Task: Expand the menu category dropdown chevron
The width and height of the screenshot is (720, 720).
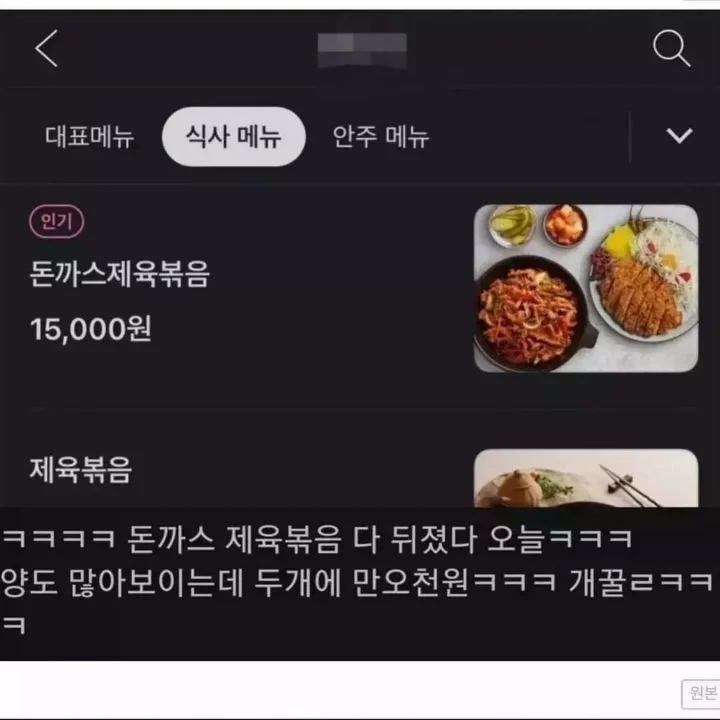Action: [679, 136]
